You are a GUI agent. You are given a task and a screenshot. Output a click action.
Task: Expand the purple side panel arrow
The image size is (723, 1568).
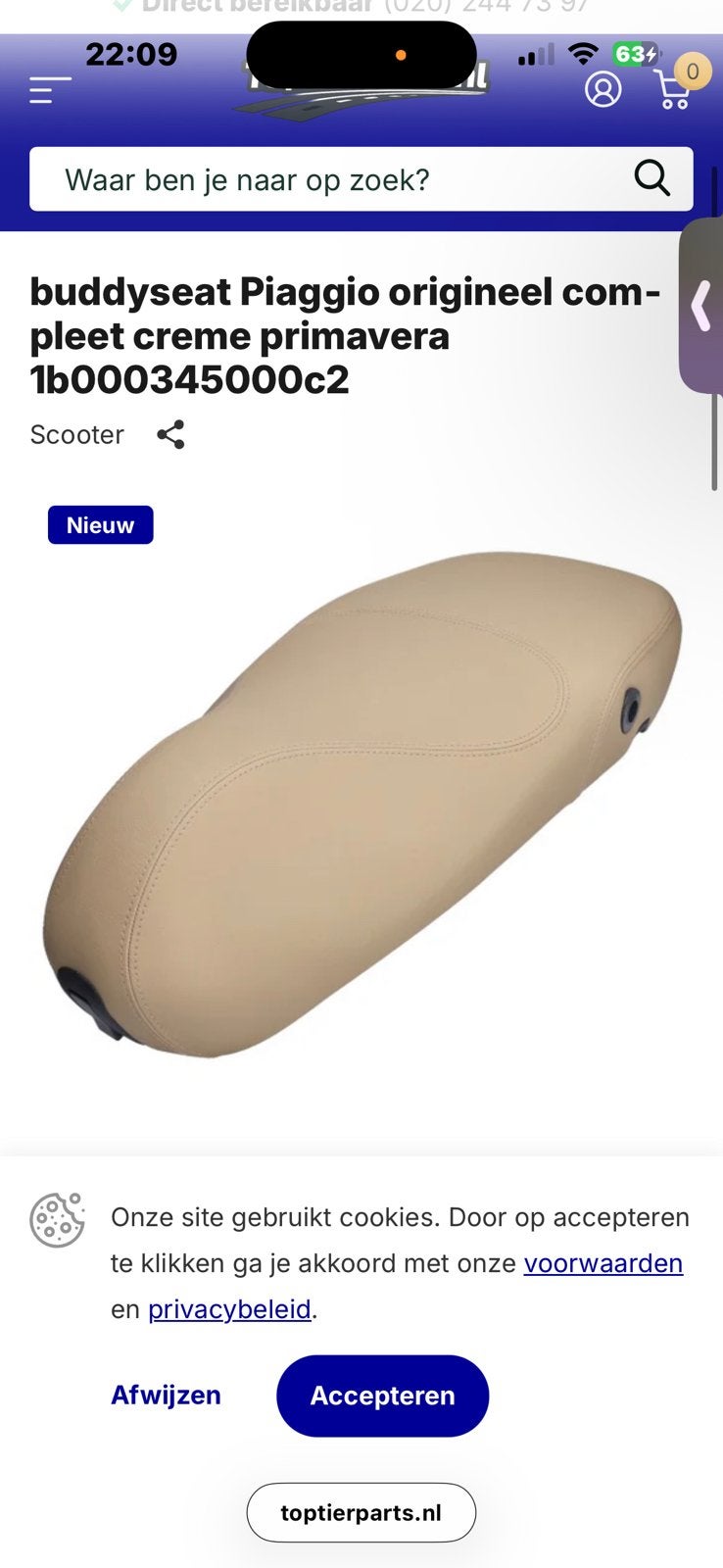(701, 306)
